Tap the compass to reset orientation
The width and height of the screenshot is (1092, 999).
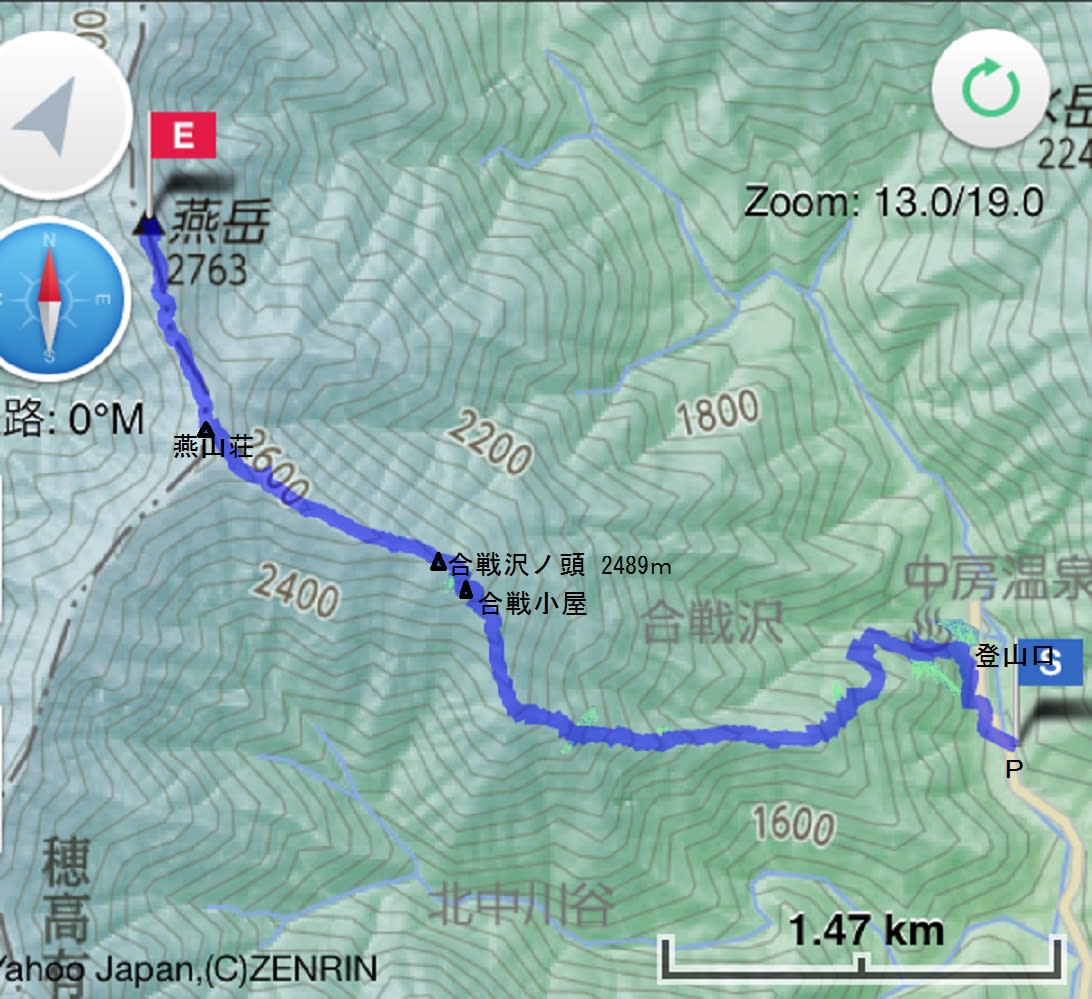[50, 298]
